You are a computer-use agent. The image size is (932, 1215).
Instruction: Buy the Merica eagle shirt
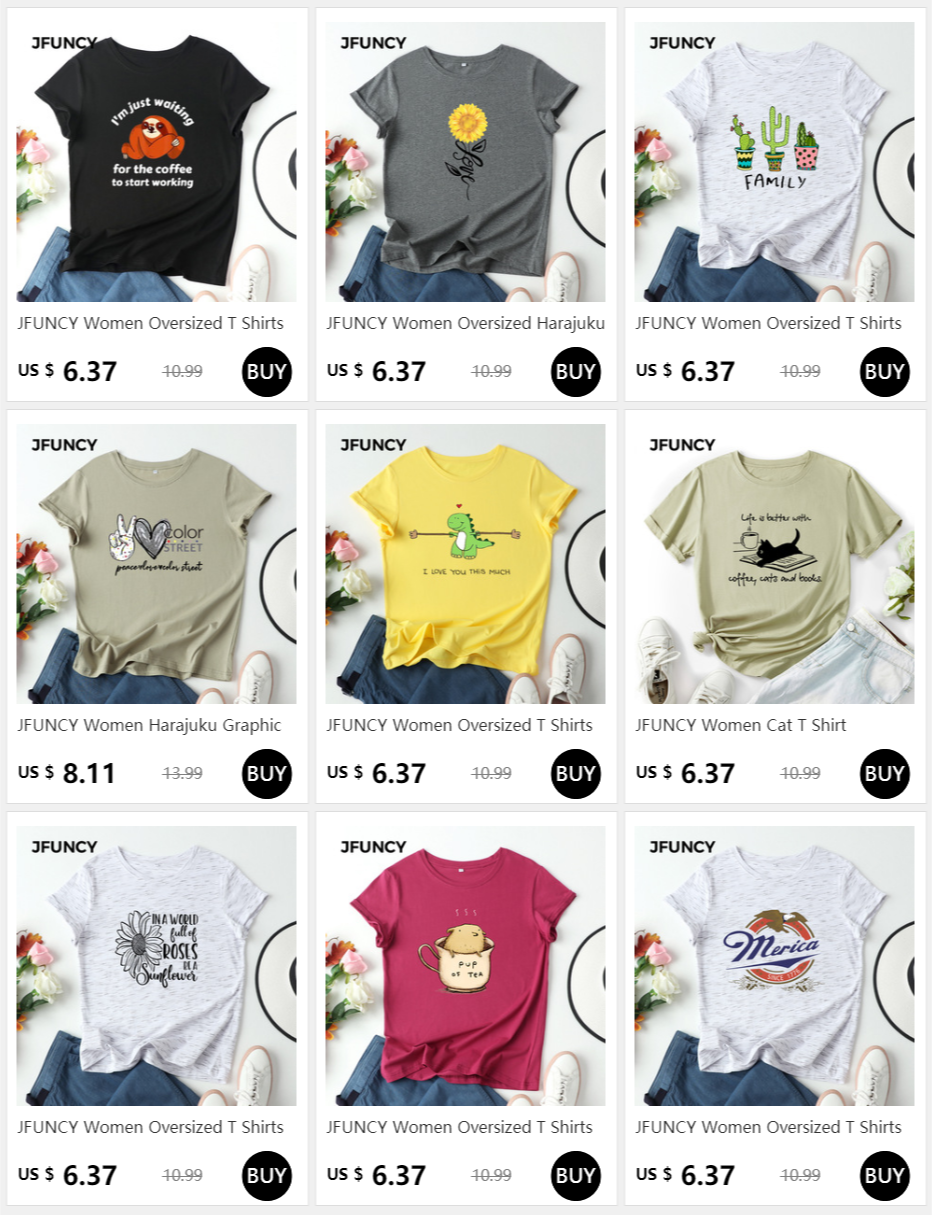885,1176
